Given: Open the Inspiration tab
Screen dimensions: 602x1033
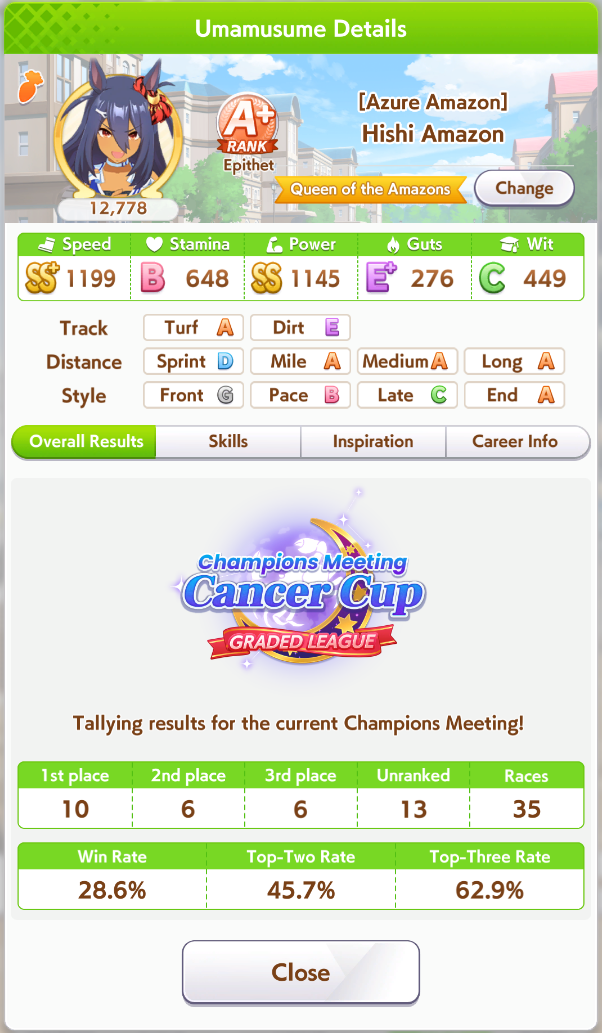Looking at the screenshot, I should (x=373, y=441).
